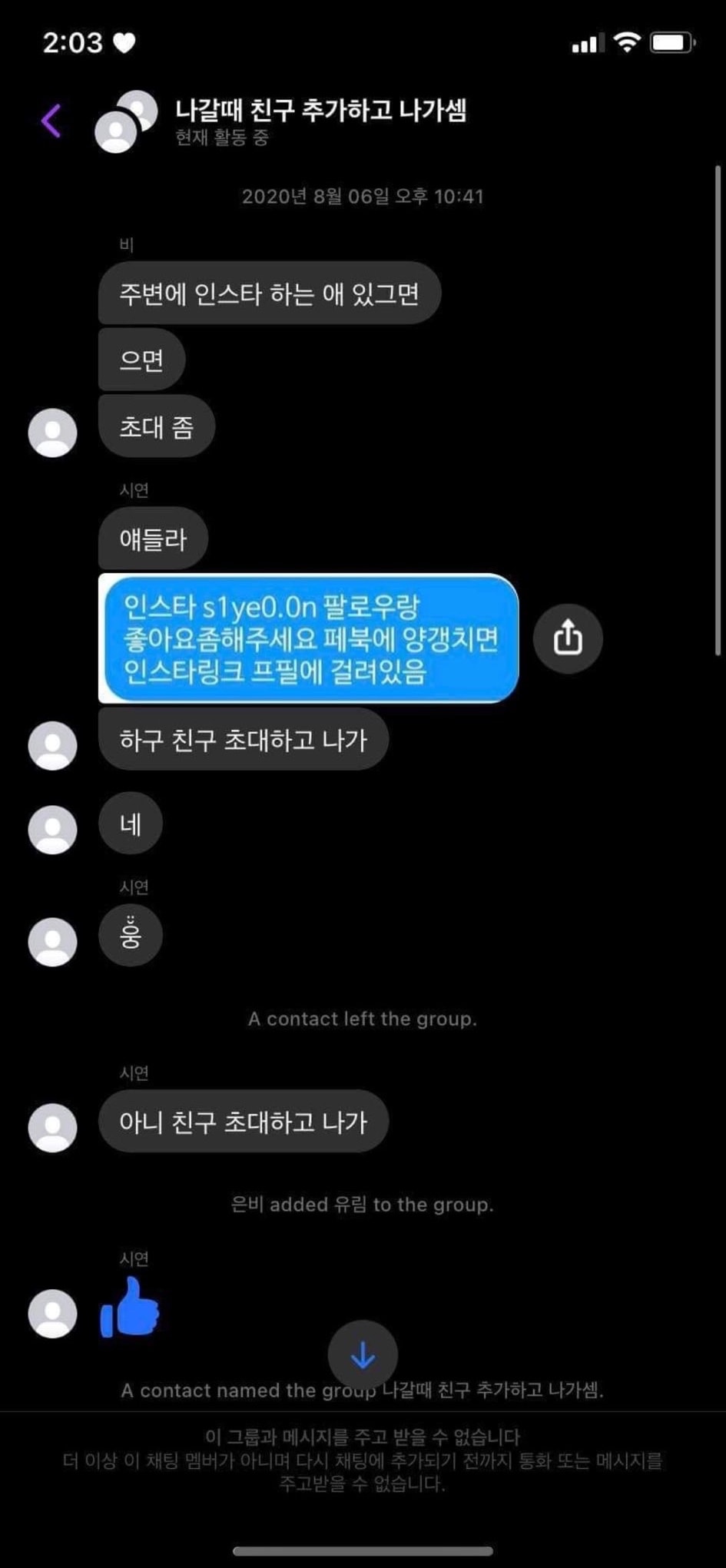726x1568 pixels.
Task: Open the group profile pictures
Action: point(125,121)
